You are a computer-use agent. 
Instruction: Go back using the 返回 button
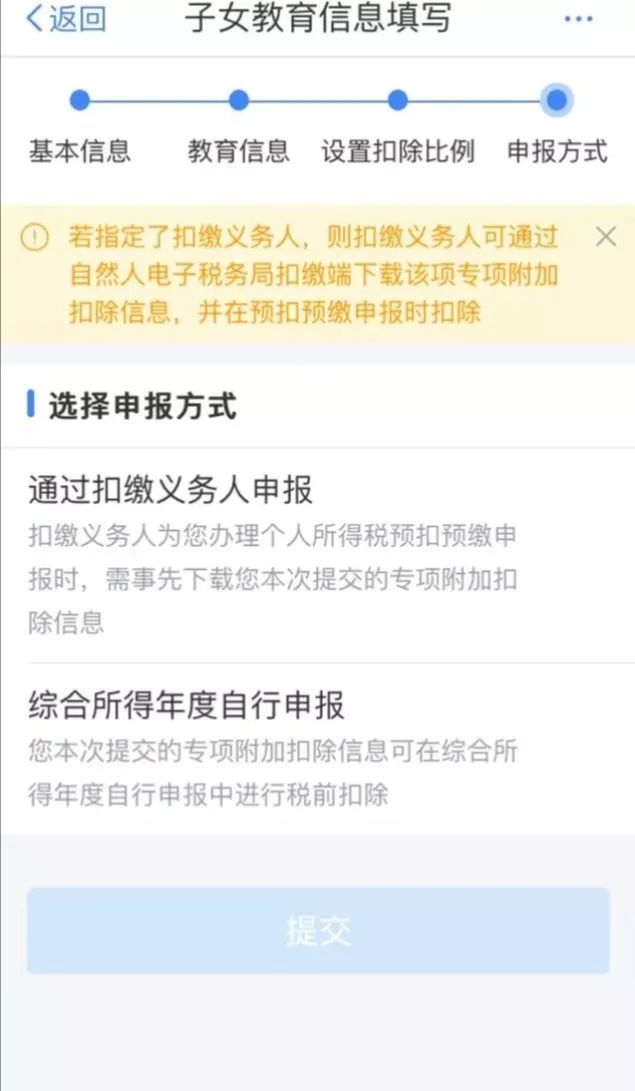coord(66,18)
